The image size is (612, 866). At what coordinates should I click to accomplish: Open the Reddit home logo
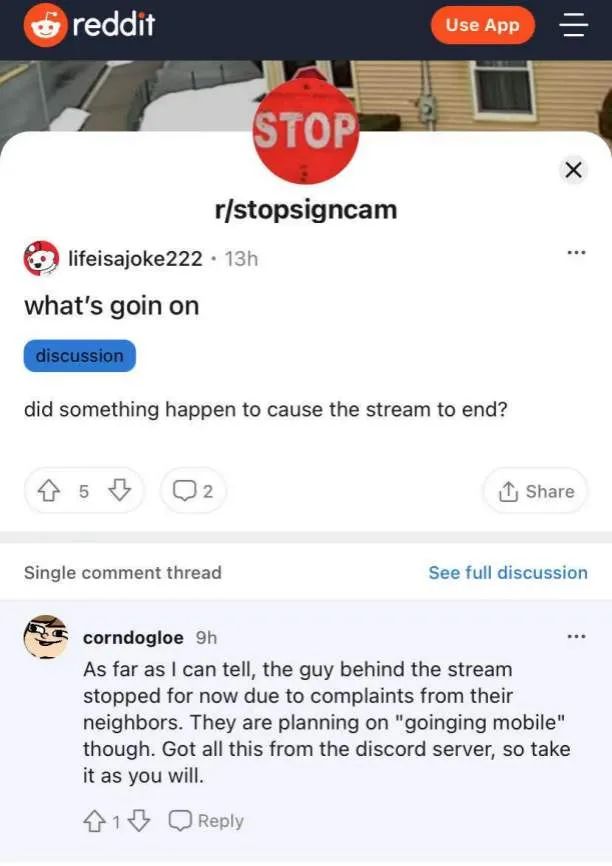tap(90, 26)
